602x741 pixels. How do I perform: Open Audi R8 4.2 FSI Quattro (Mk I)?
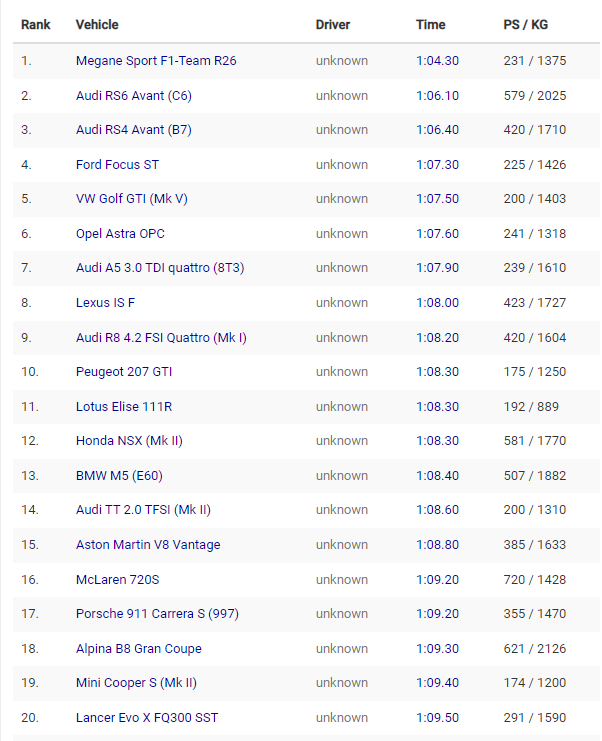161,338
